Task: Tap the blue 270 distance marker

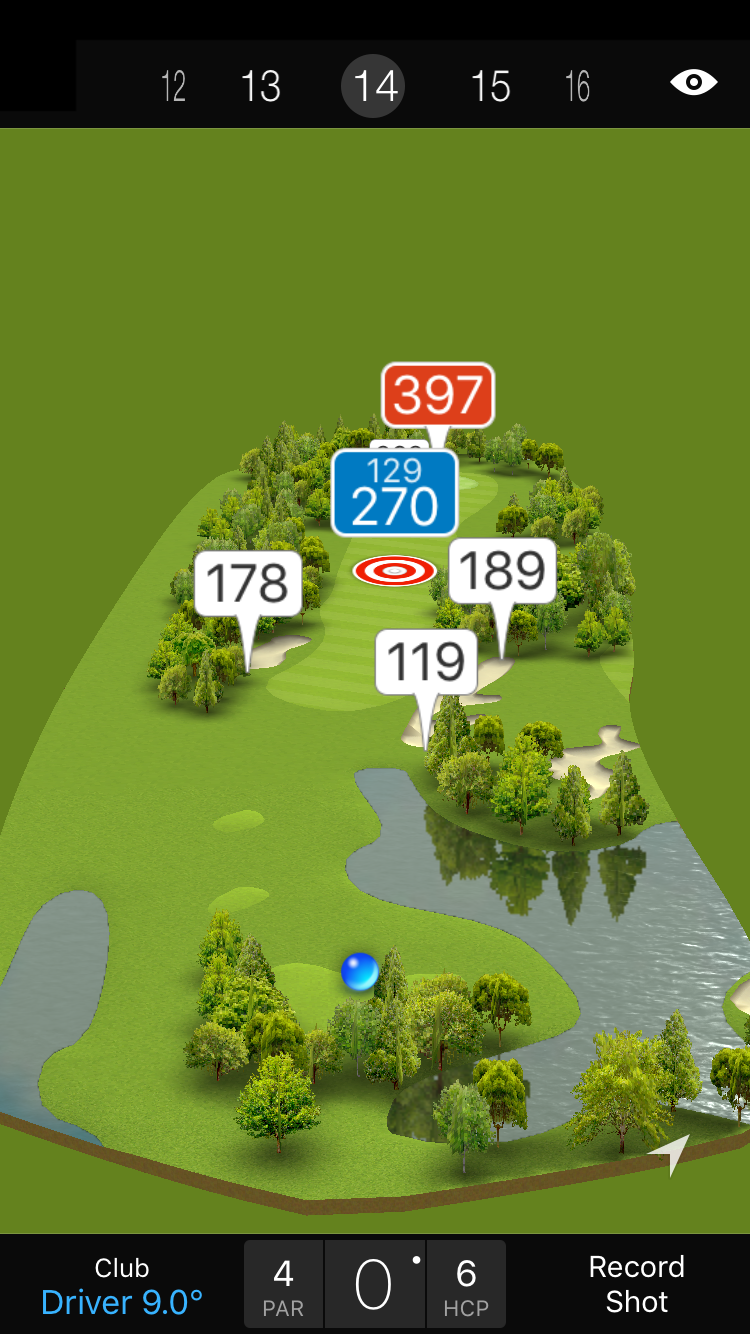Action: click(x=395, y=493)
